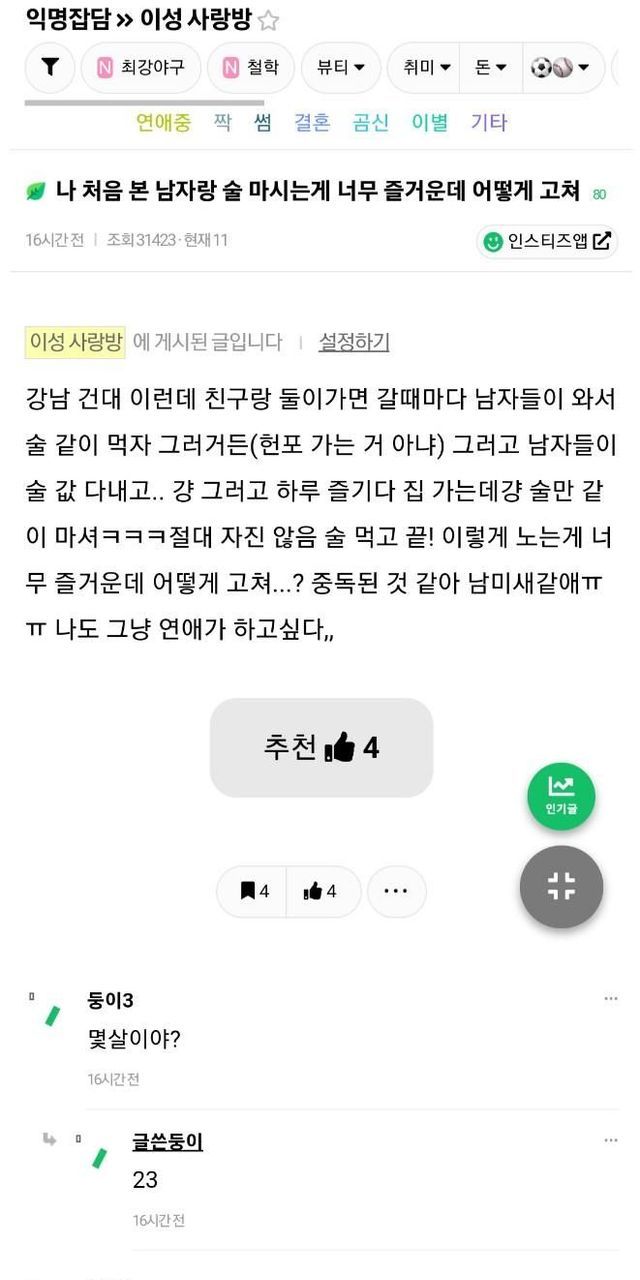Expand the 돈 dropdown
This screenshot has width=640, height=1280.
point(490,68)
